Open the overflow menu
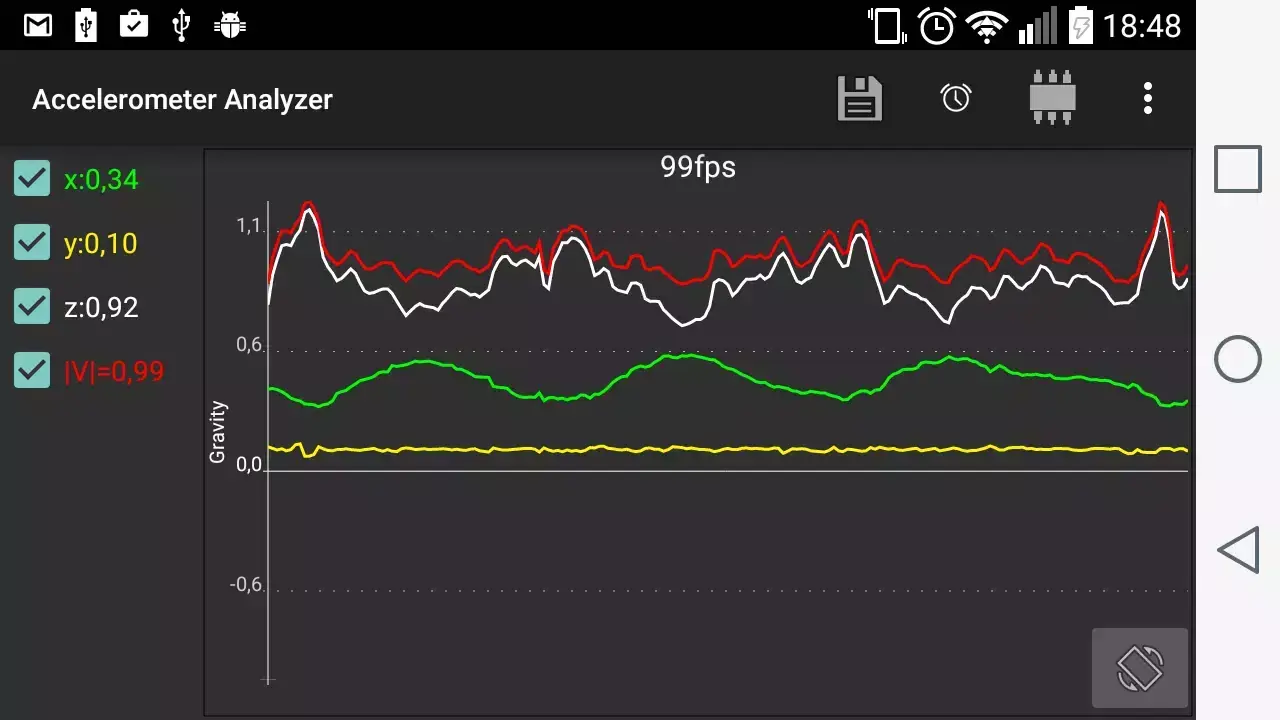The width and height of the screenshot is (1280, 720). pyautogui.click(x=1147, y=98)
